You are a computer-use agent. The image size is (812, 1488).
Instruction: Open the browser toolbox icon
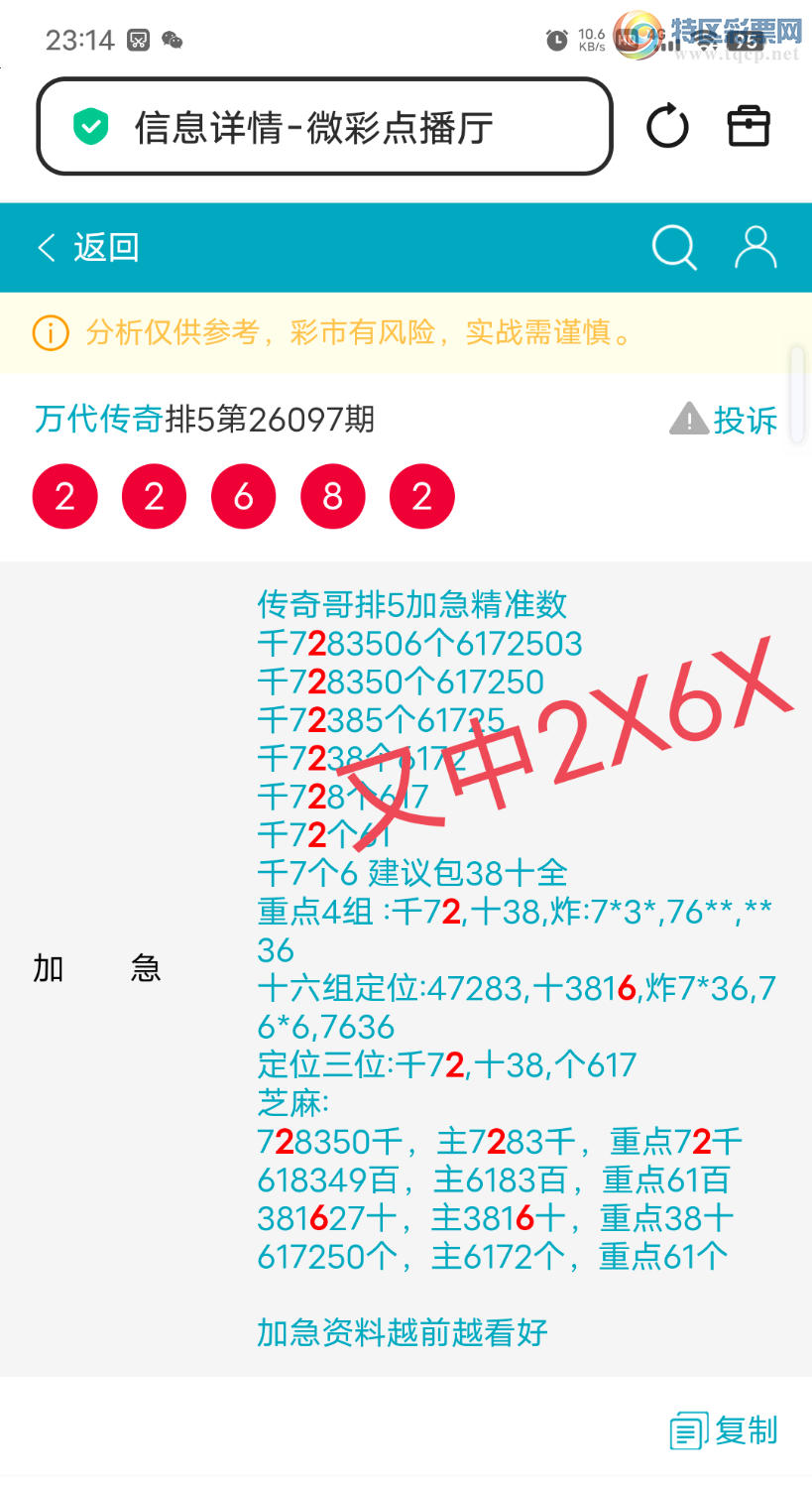pos(748,127)
